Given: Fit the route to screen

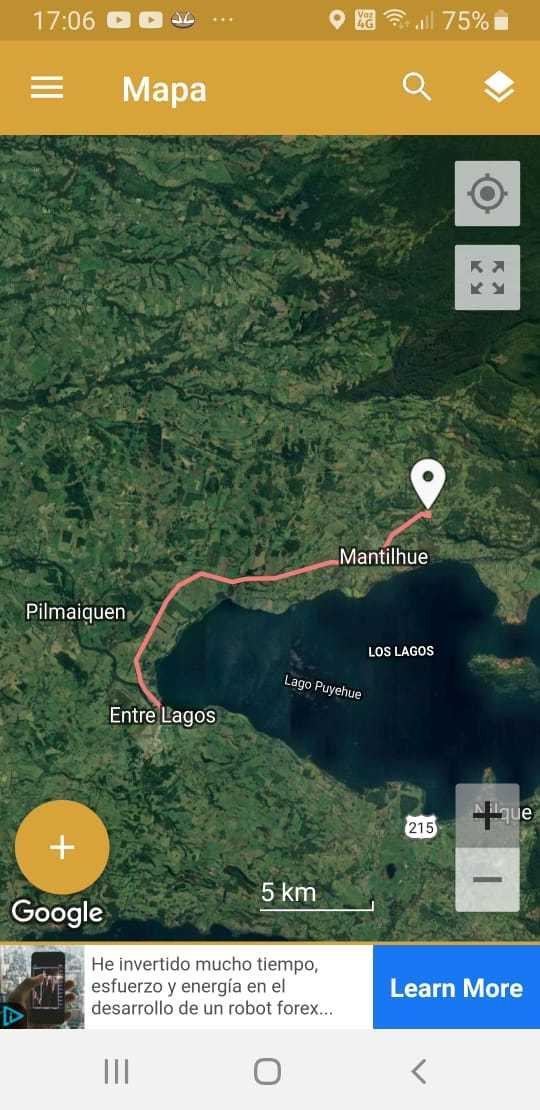Looking at the screenshot, I should click(487, 278).
